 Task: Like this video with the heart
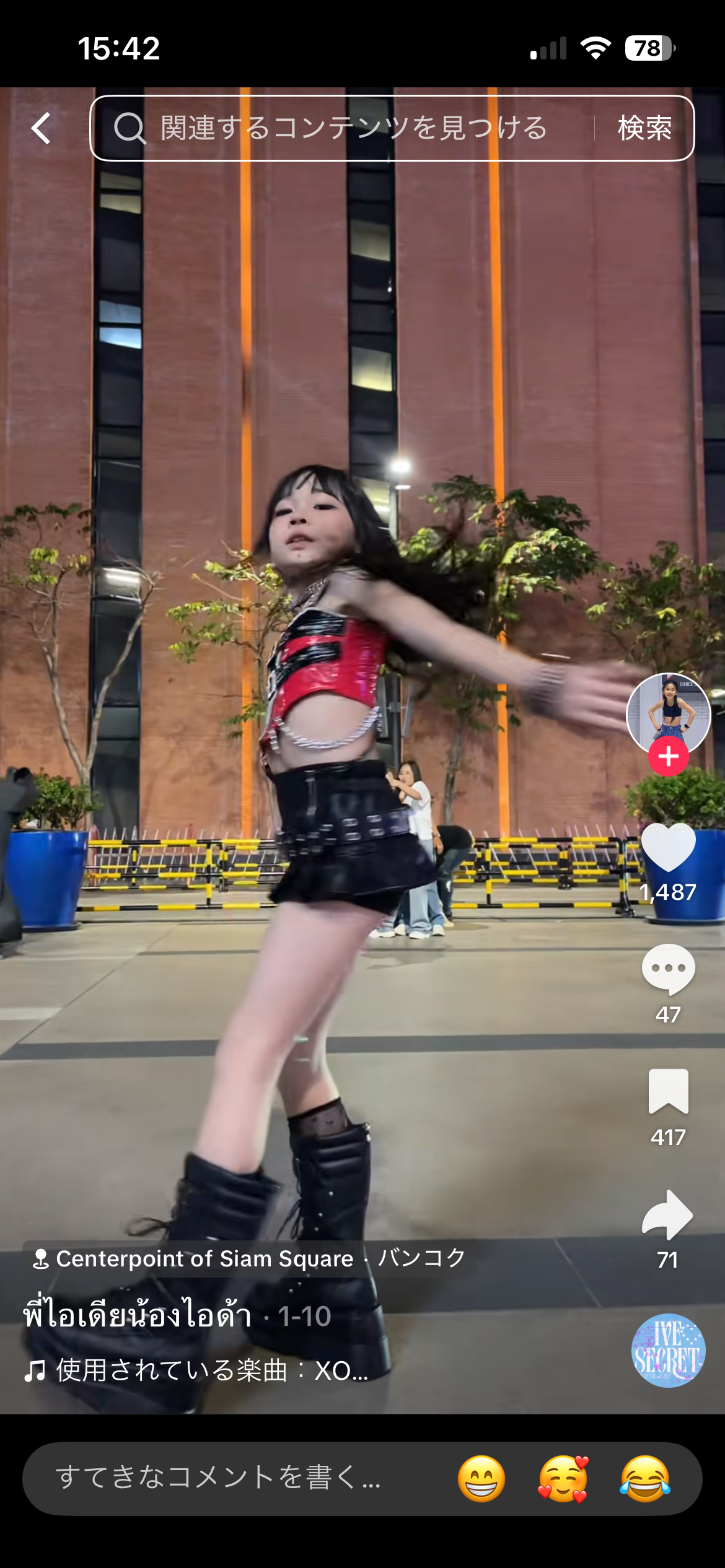(x=668, y=848)
